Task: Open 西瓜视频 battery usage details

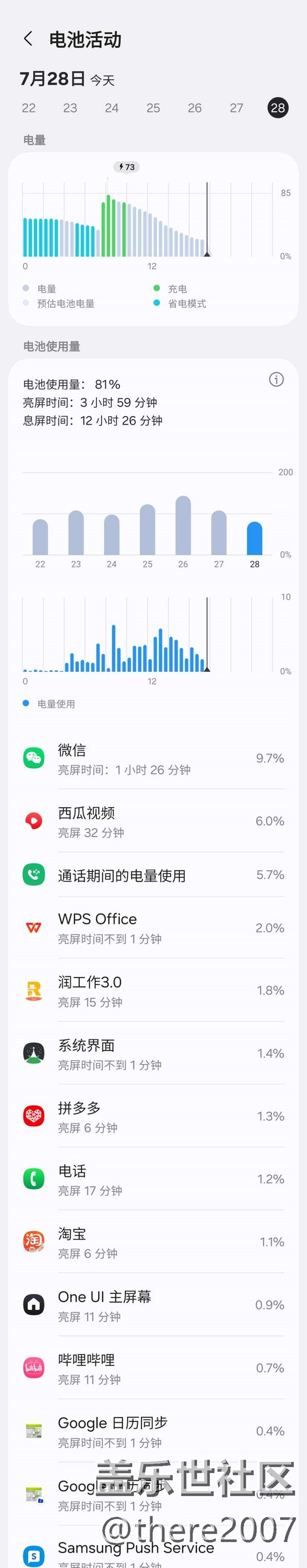Action: 153,822
